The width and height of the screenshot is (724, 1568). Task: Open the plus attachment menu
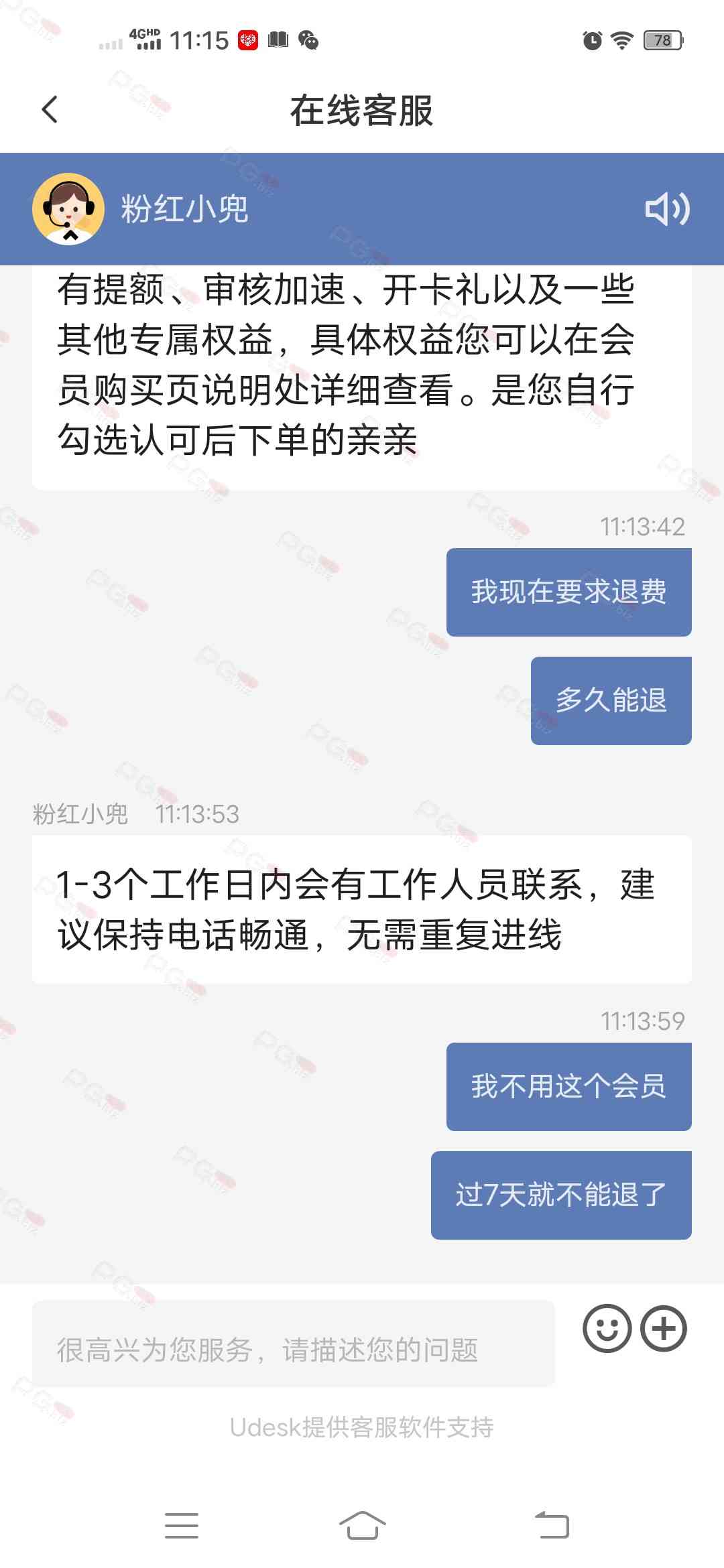pyautogui.click(x=664, y=1328)
